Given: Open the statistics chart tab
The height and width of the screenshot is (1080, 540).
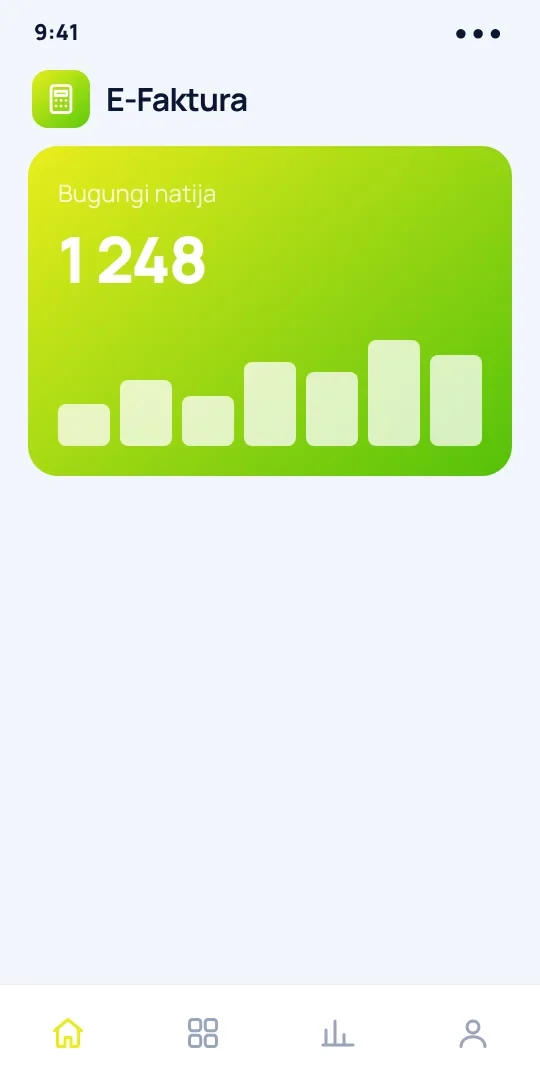Looking at the screenshot, I should [338, 1034].
